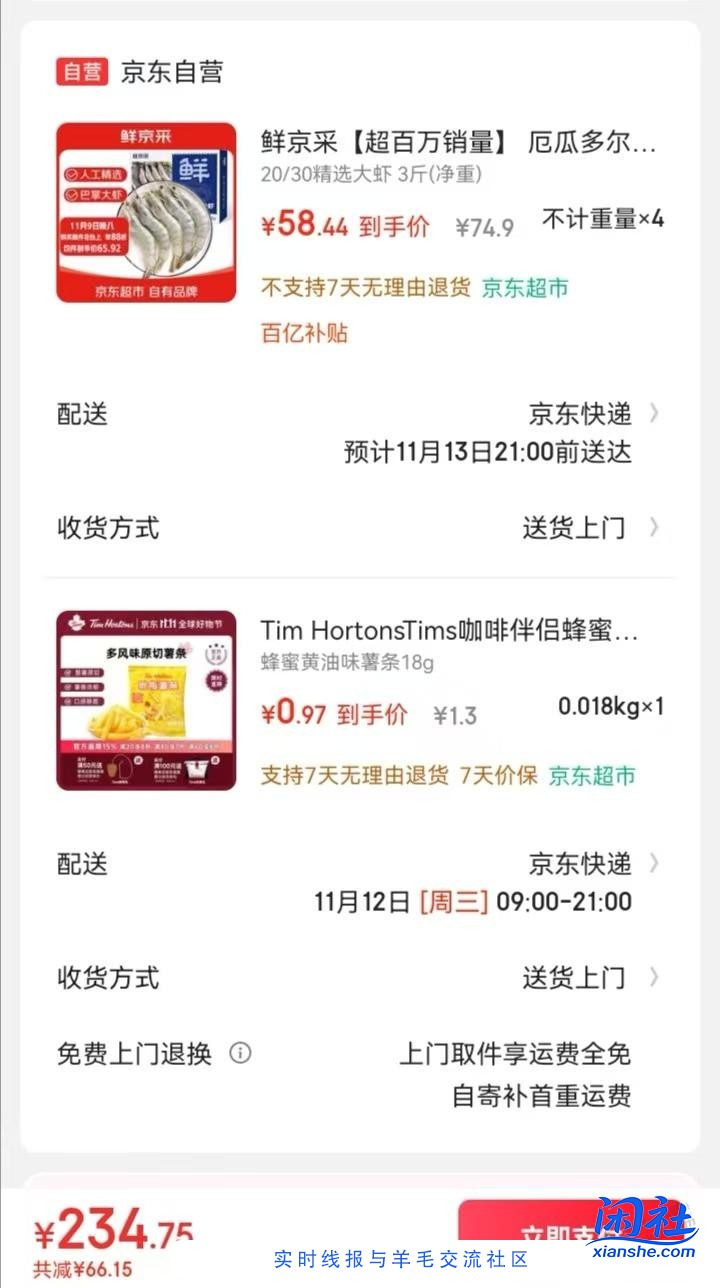
Task: Open the 百亿补贴 subsidy label
Action: pyautogui.click(x=303, y=333)
